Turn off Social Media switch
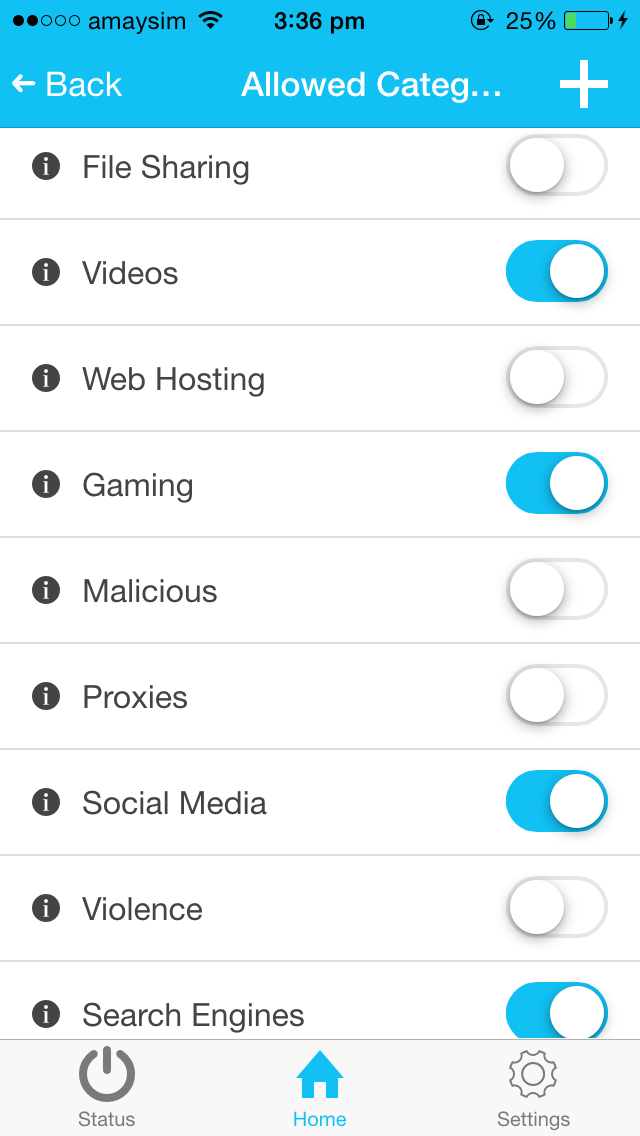This screenshot has height=1136, width=640. (x=556, y=802)
